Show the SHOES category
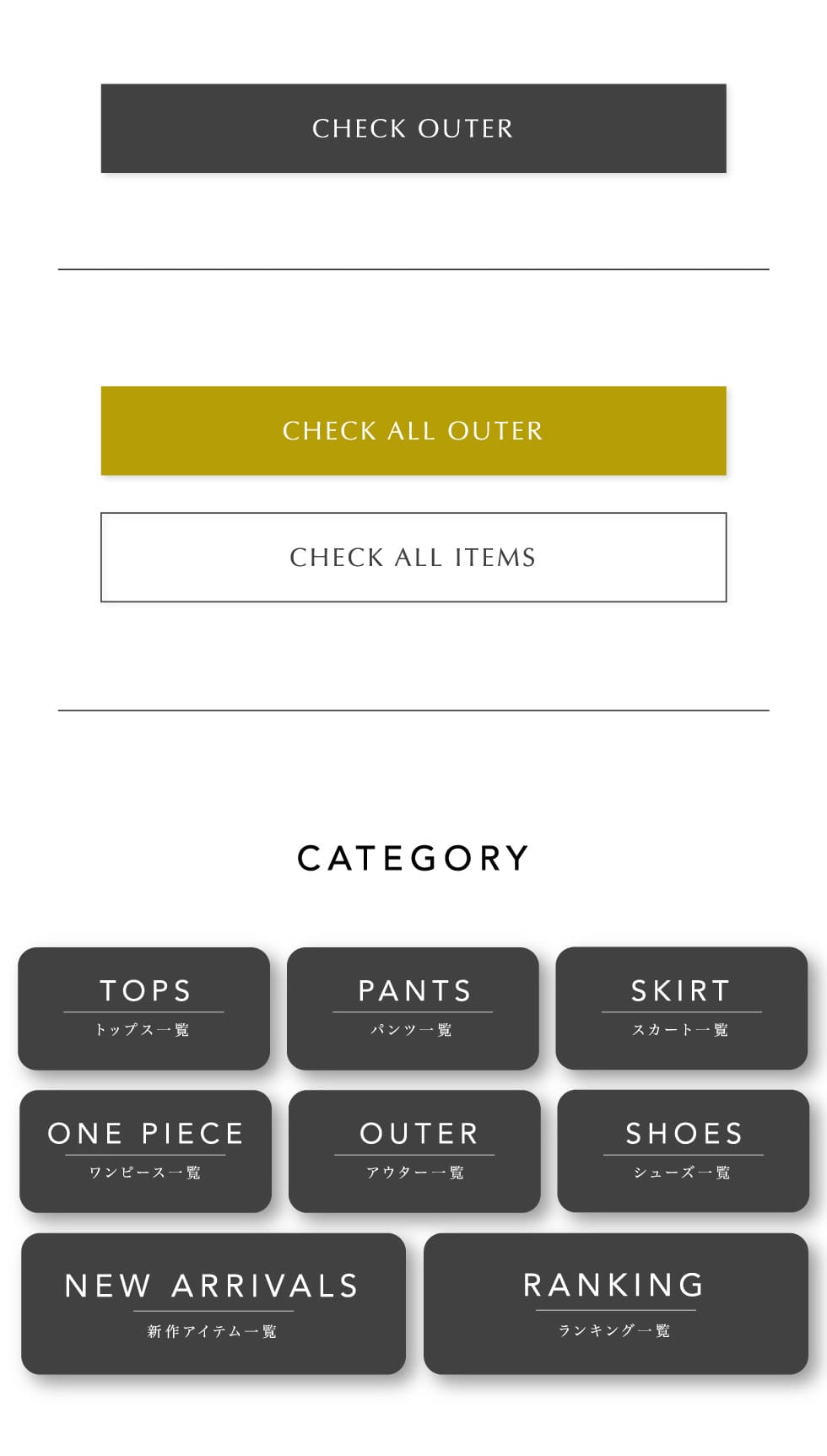827x1456 pixels. (683, 1151)
